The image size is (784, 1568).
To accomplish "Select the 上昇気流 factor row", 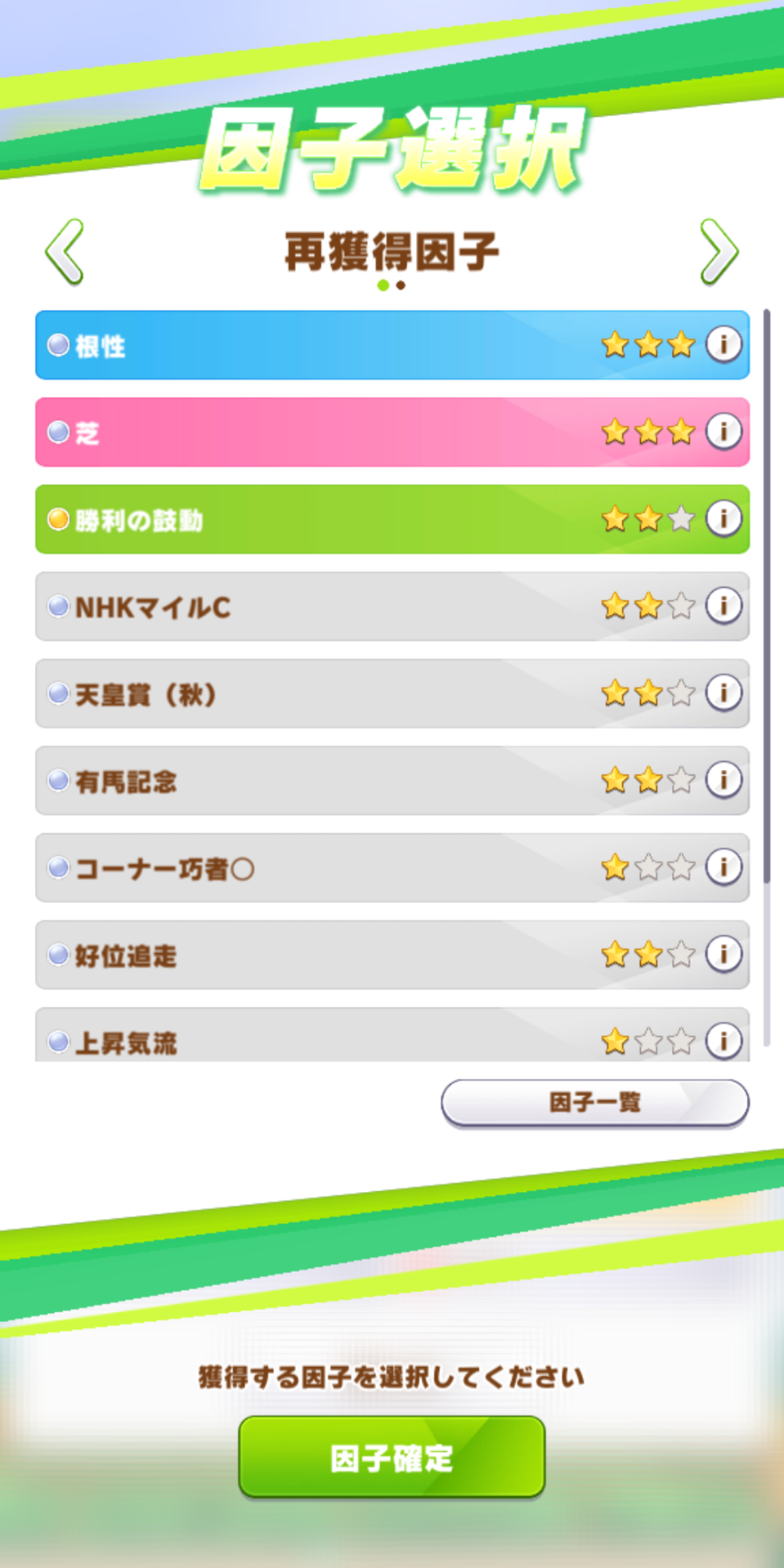I will pos(392,1034).
